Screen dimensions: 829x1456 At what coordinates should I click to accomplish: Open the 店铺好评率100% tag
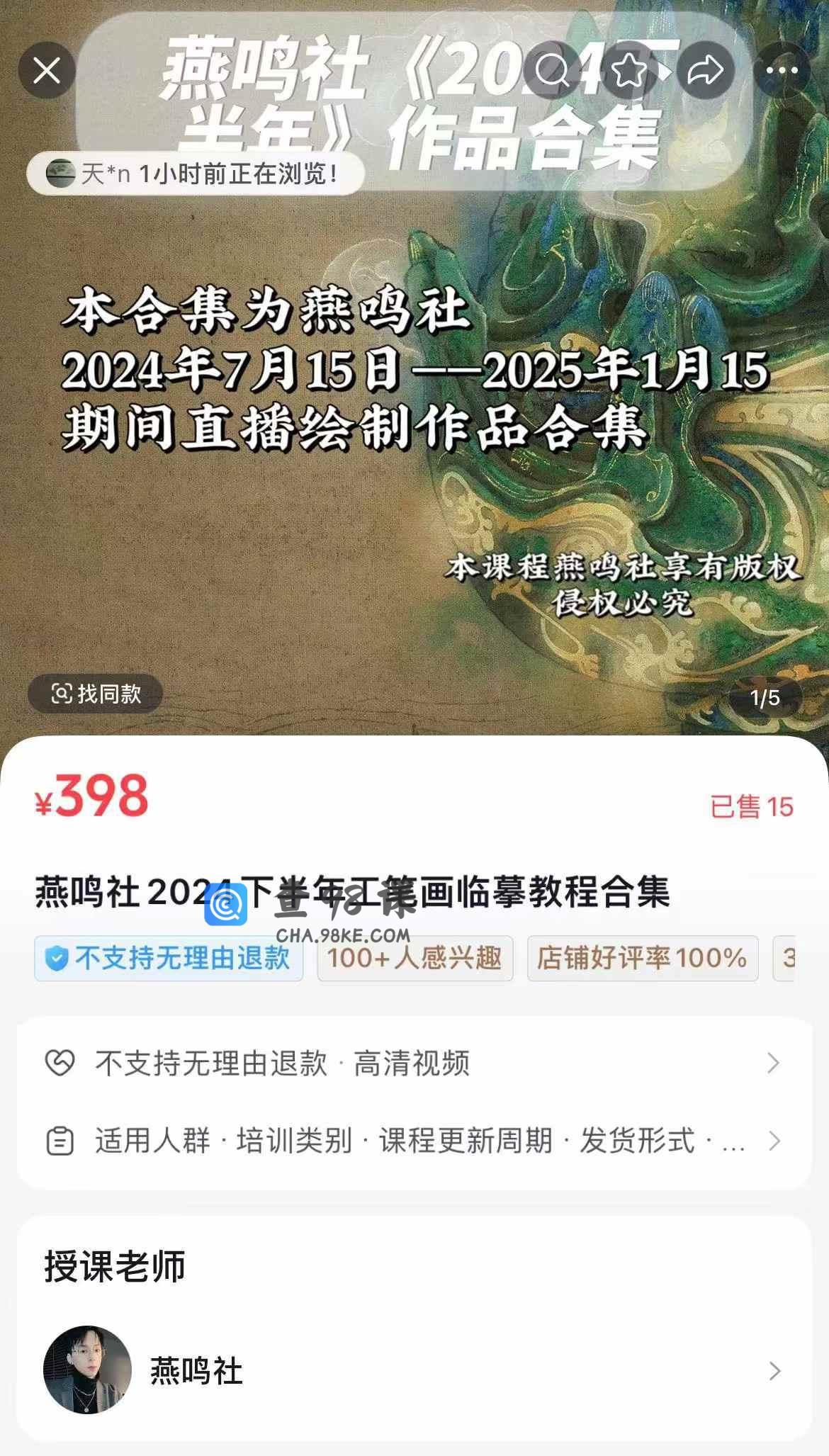click(x=642, y=959)
